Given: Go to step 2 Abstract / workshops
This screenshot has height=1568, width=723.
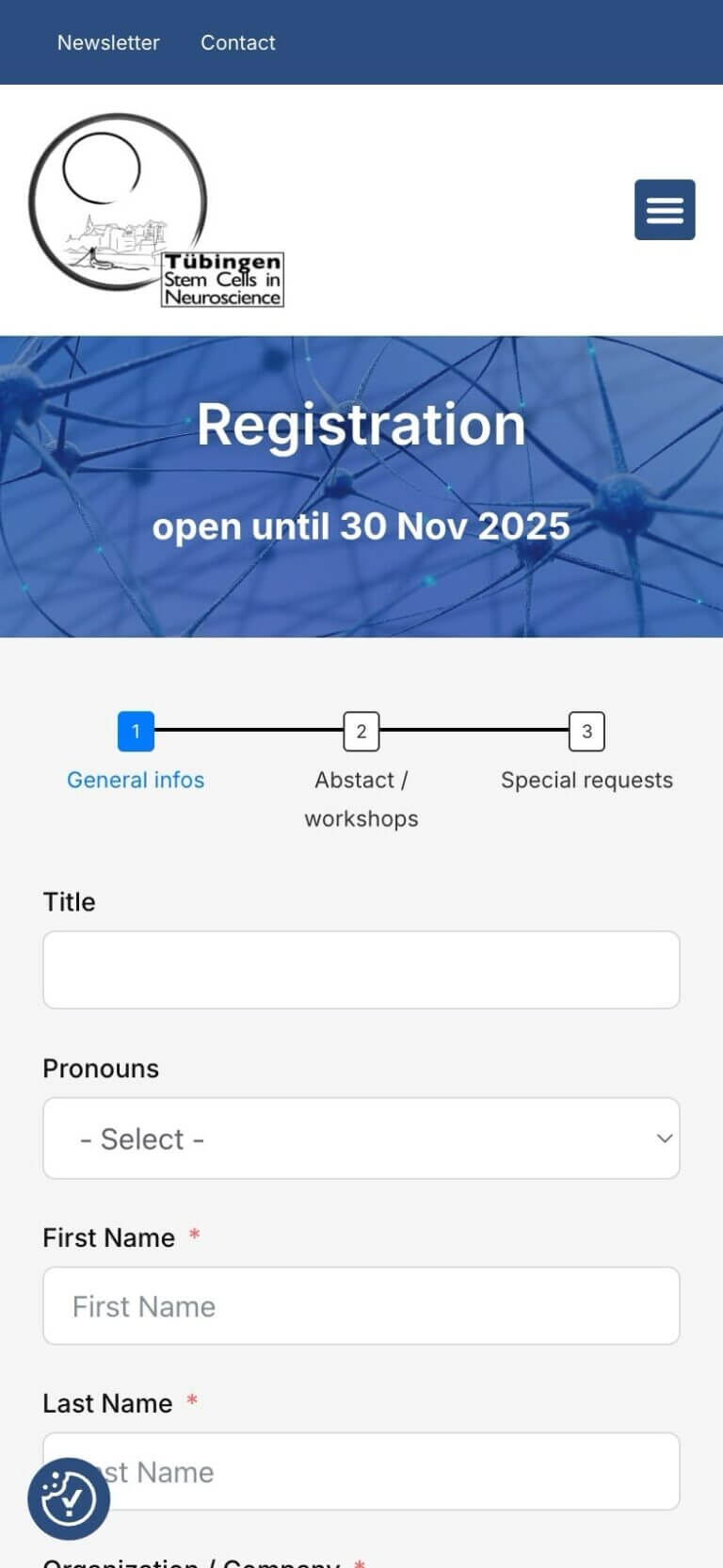Looking at the screenshot, I should [x=361, y=732].
